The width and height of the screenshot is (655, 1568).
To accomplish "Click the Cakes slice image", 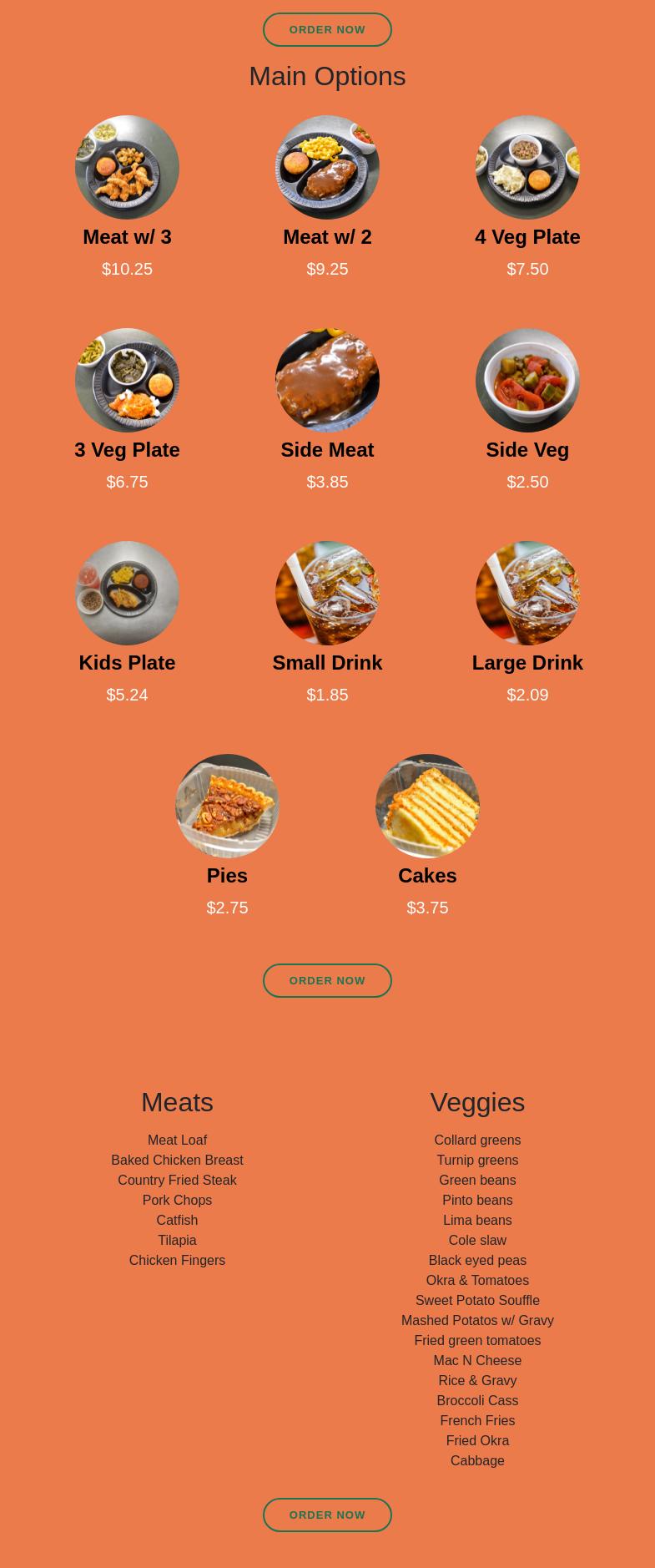I will (x=427, y=806).
